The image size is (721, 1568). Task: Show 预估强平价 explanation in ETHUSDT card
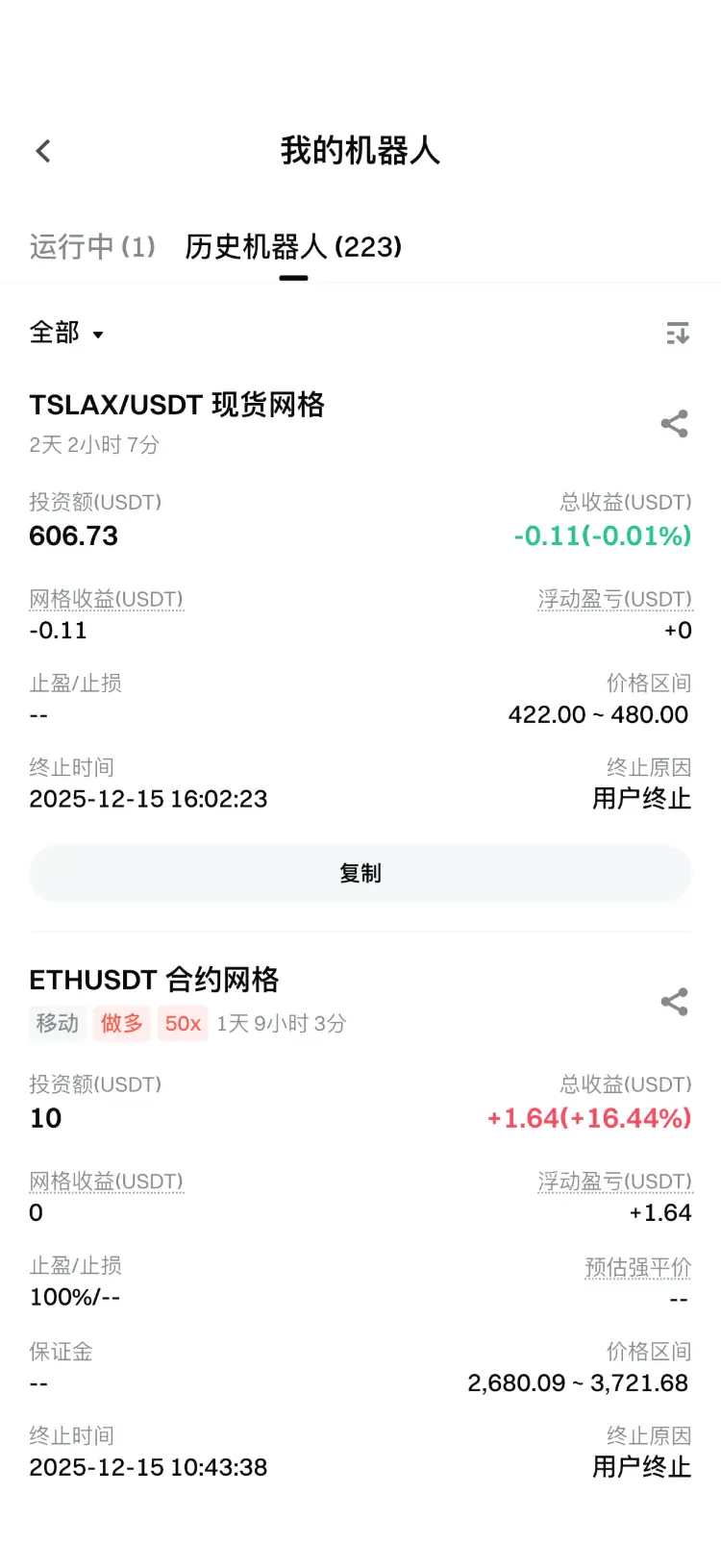637,1267
